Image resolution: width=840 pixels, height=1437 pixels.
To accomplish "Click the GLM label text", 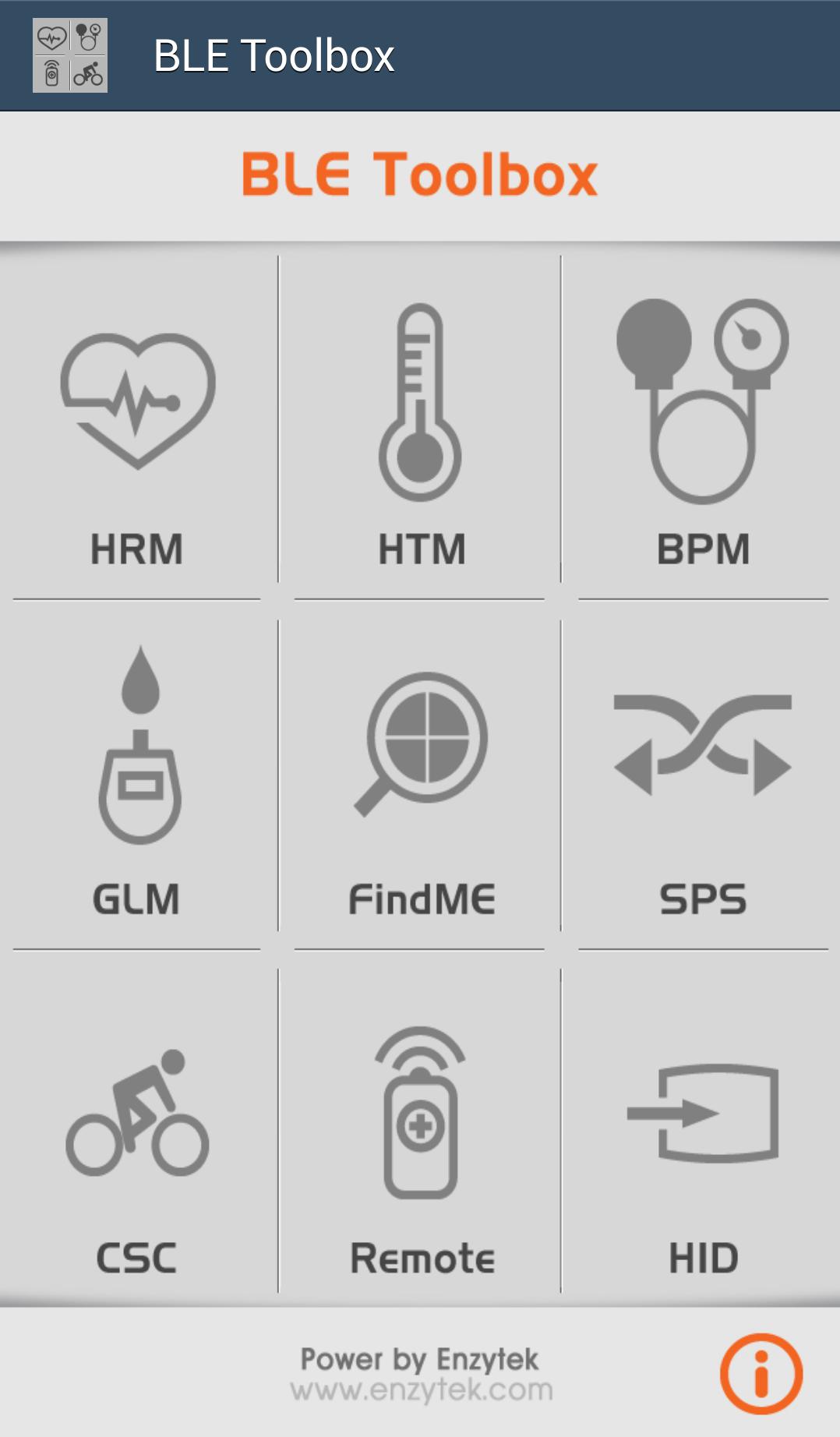I will (137, 901).
